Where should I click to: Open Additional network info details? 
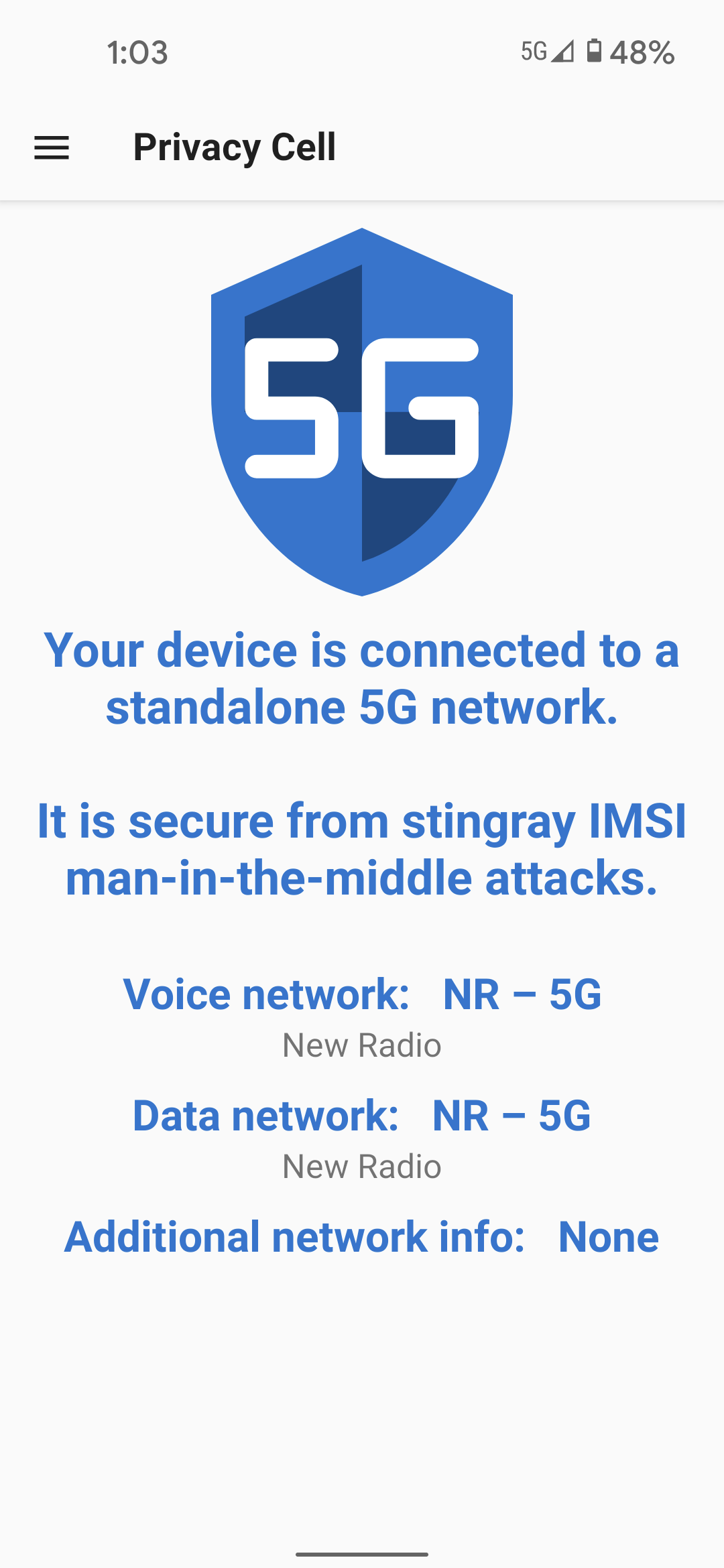coord(362,1237)
